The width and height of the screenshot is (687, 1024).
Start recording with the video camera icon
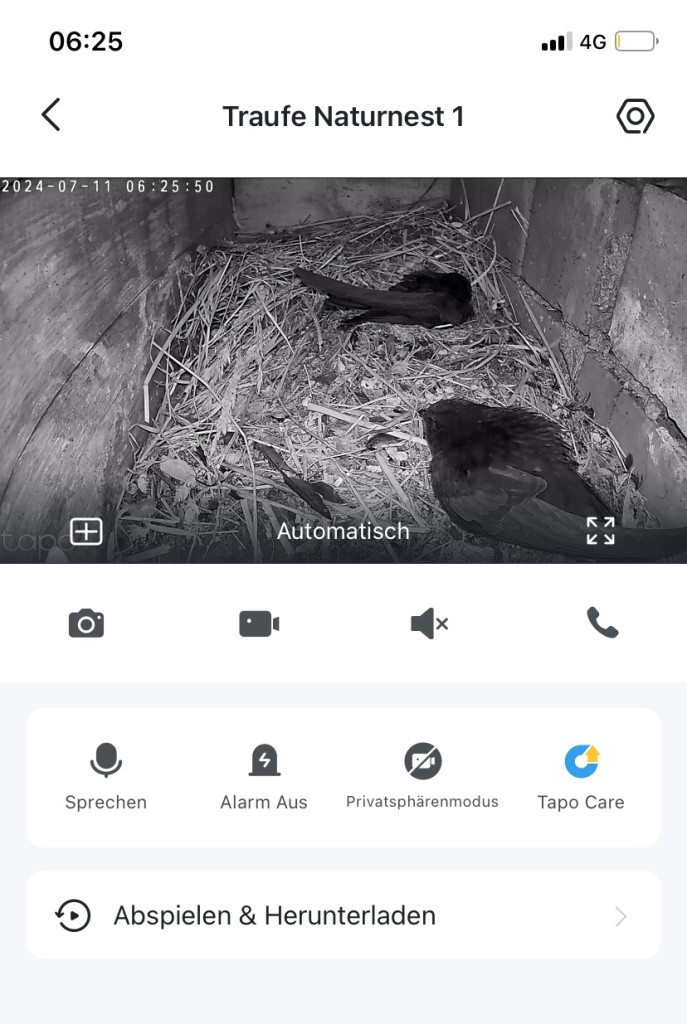click(x=259, y=623)
